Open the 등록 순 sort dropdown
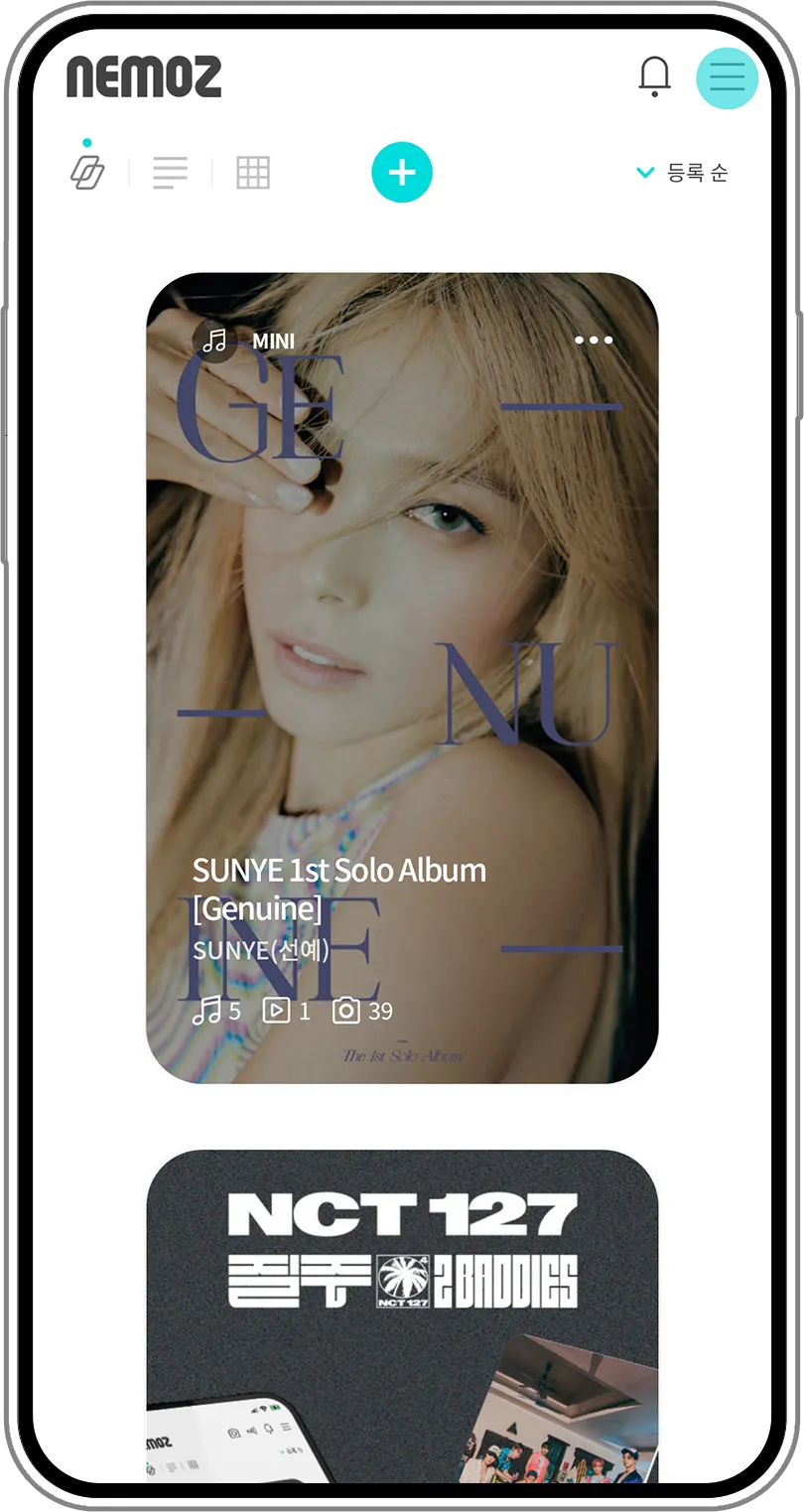Image resolution: width=804 pixels, height=1512 pixels. click(x=683, y=173)
